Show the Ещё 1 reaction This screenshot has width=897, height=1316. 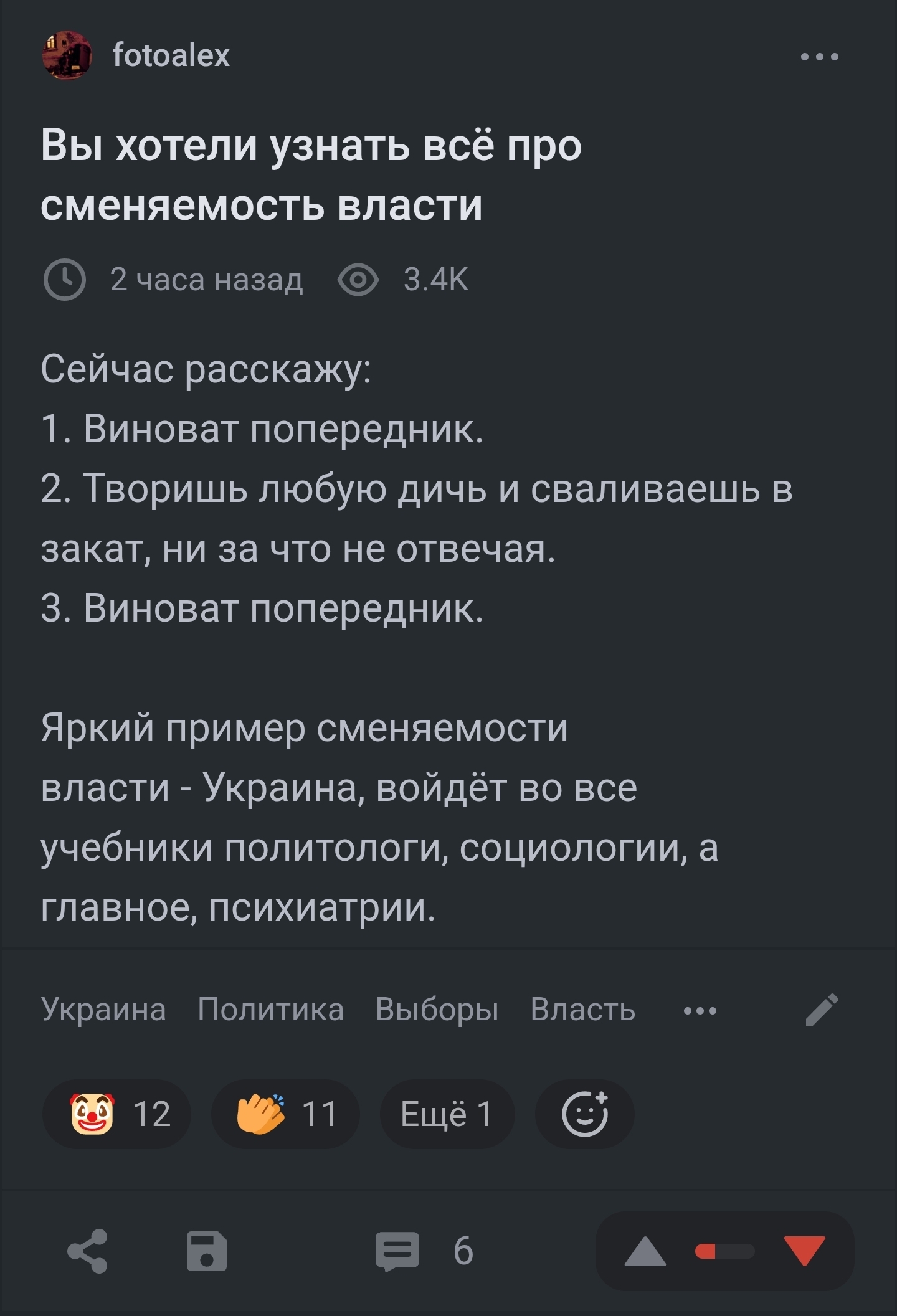[x=447, y=1114]
